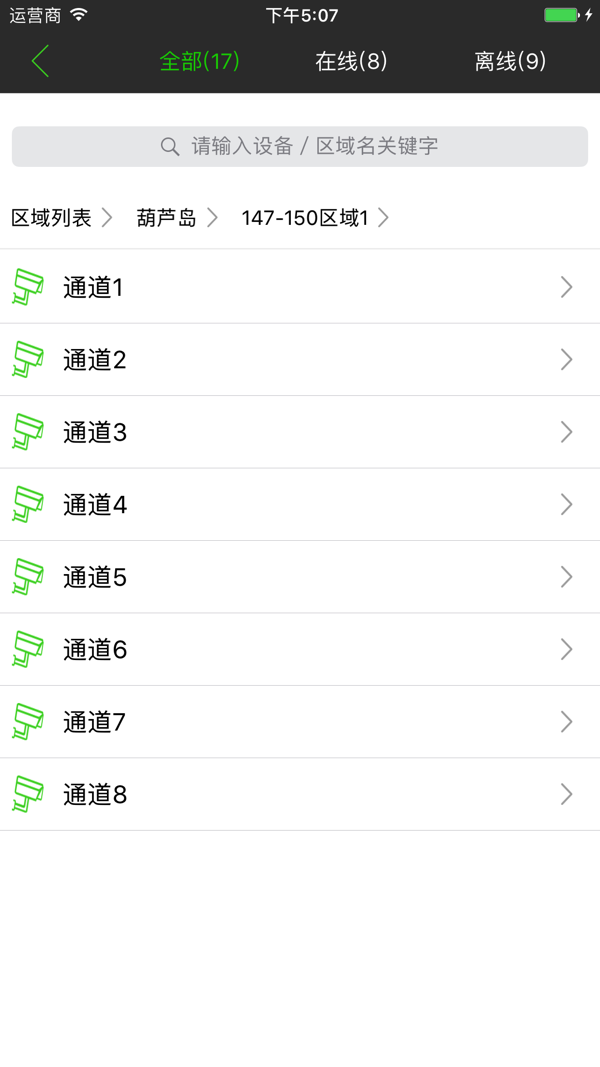The image size is (600, 1067).
Task: Switch to the 在线(8) tab
Action: [351, 61]
